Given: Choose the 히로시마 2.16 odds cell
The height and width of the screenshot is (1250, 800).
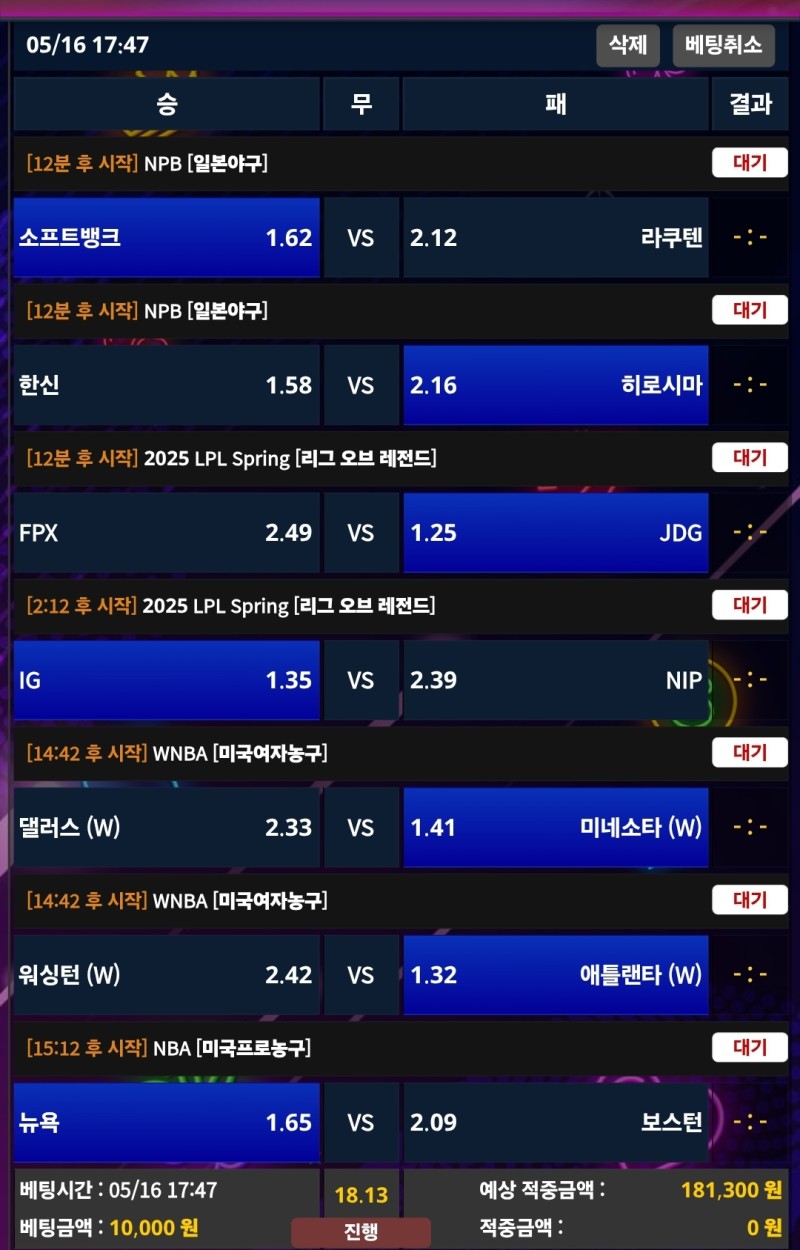Looking at the screenshot, I should [556, 385].
